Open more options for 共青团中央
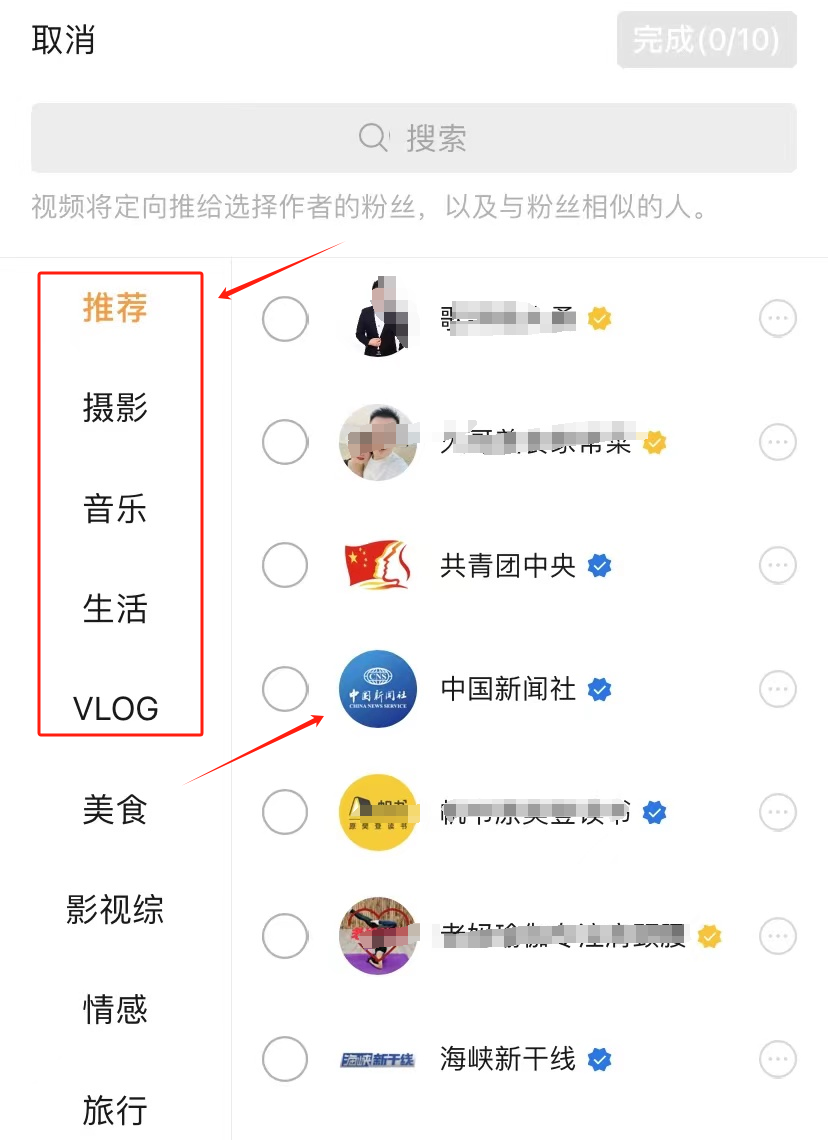The image size is (828, 1140). coord(778,566)
